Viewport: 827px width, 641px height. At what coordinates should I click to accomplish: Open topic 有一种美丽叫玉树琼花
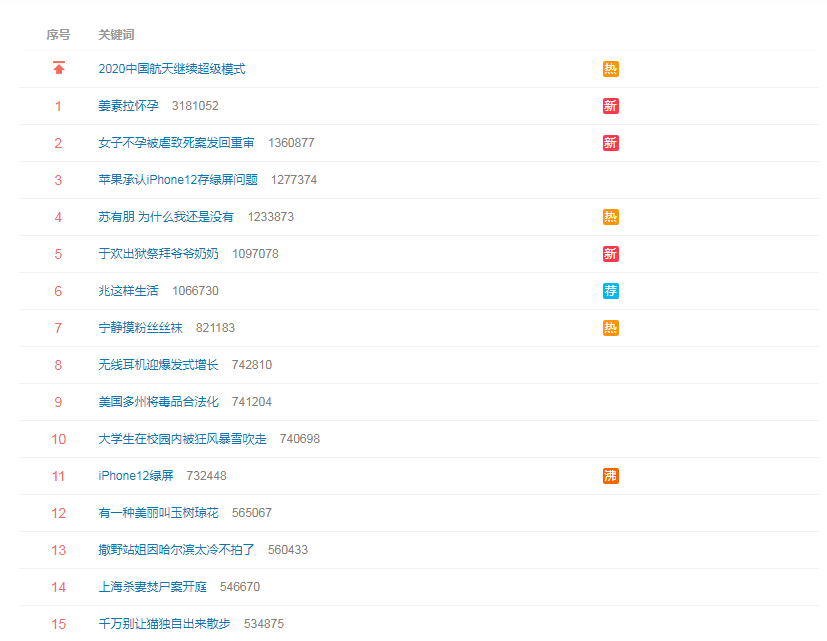point(158,513)
